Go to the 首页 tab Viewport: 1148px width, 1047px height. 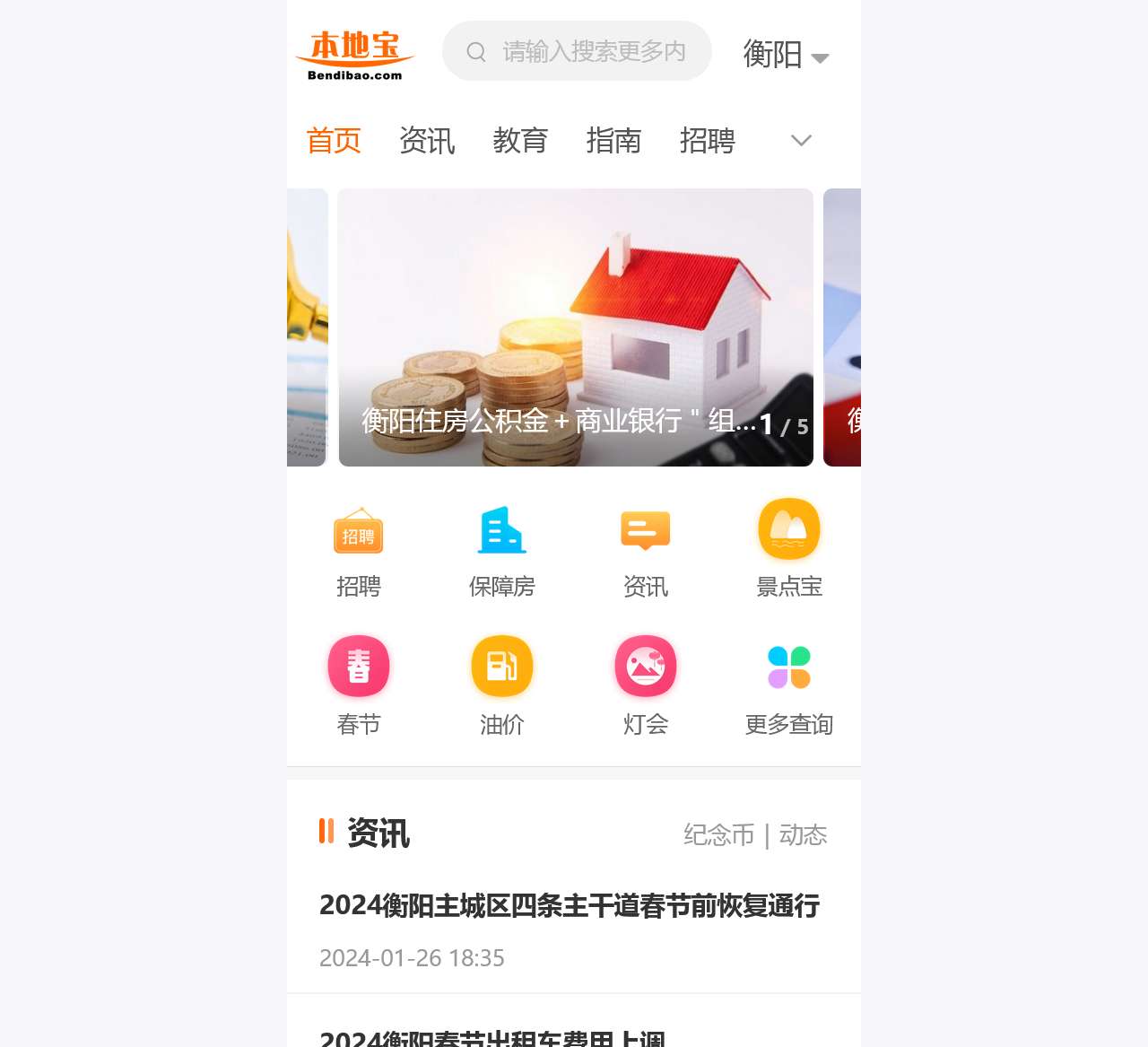coord(334,141)
